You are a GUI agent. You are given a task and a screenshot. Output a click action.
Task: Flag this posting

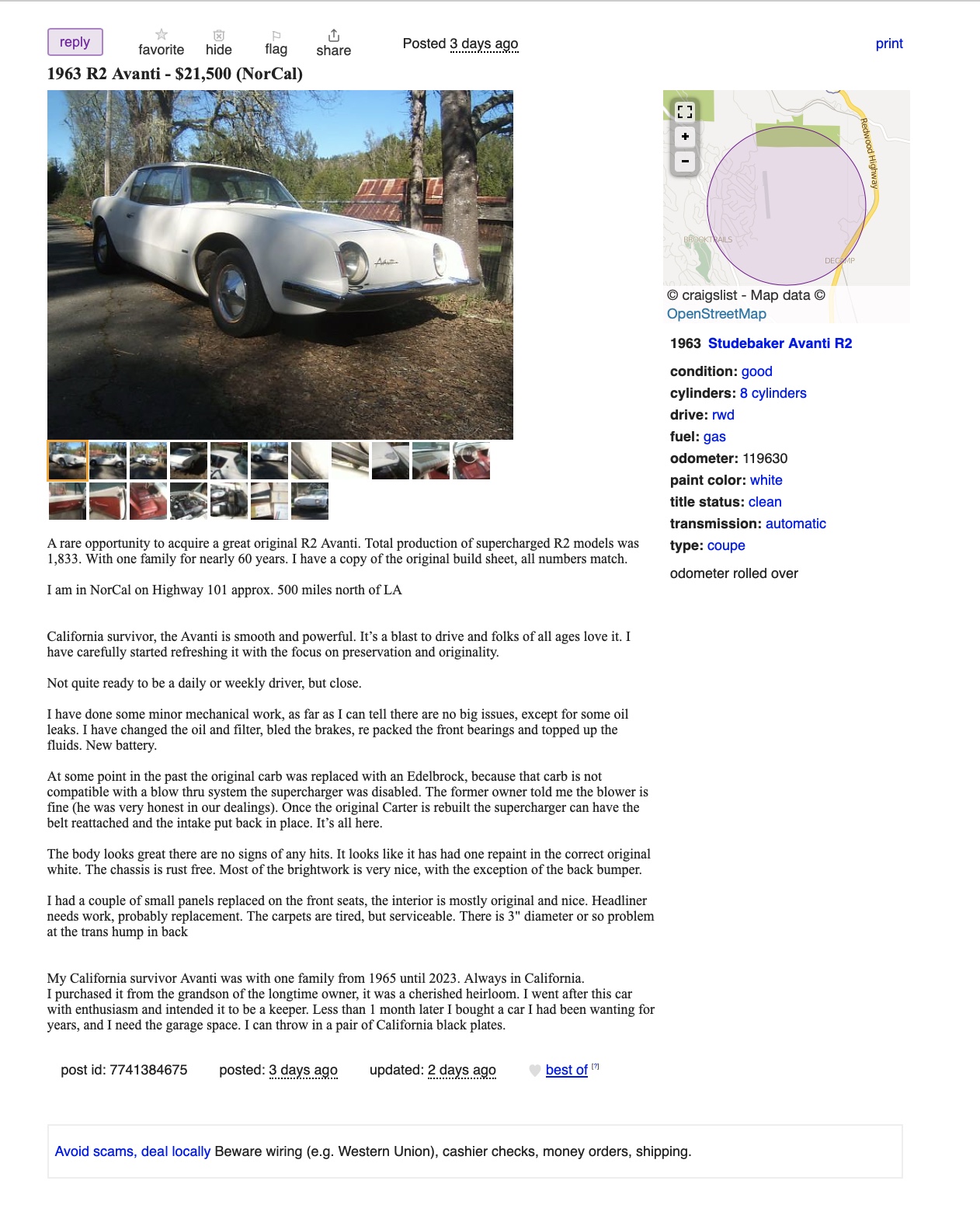coord(276,43)
